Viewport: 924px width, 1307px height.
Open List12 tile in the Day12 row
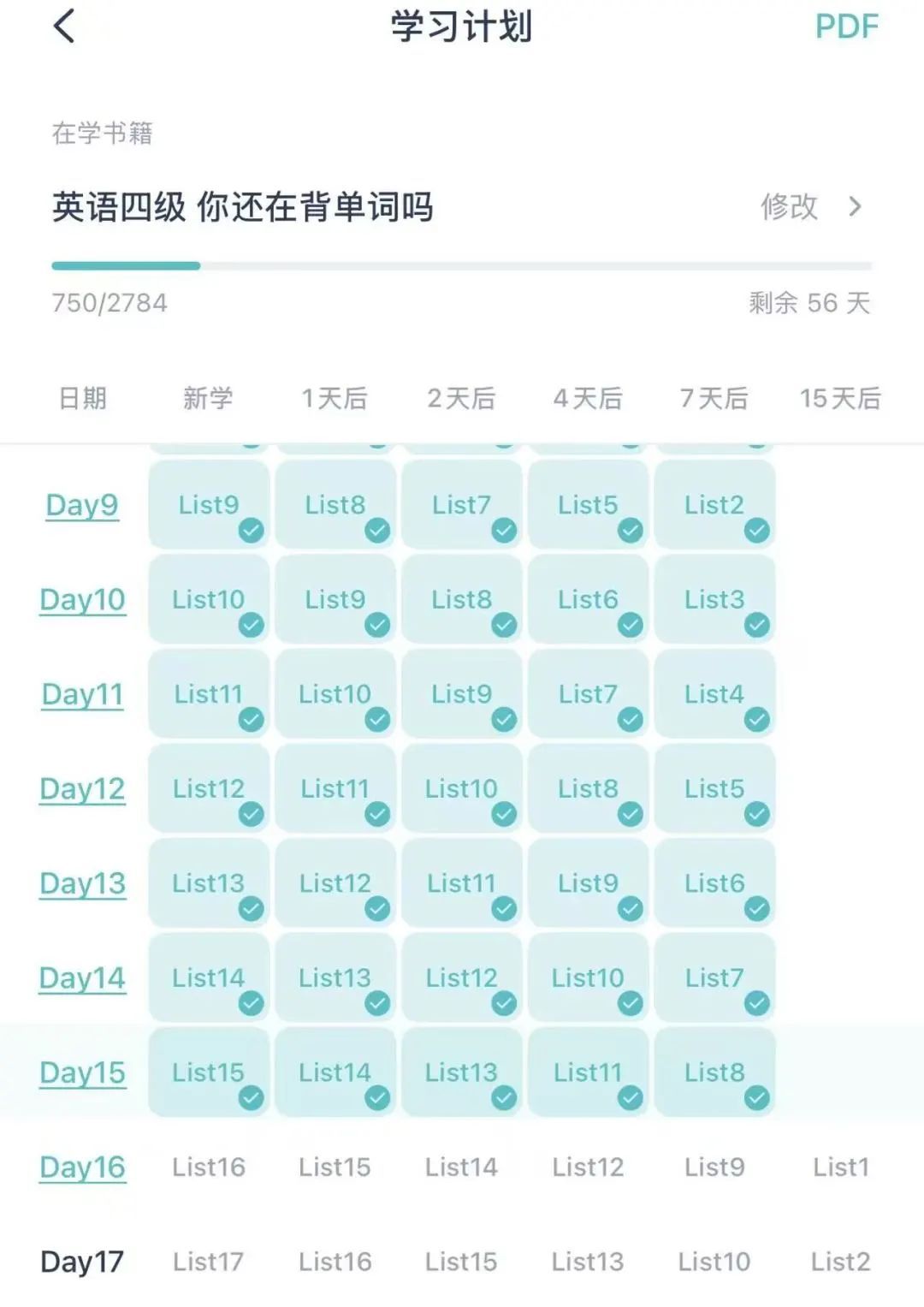pos(209,788)
